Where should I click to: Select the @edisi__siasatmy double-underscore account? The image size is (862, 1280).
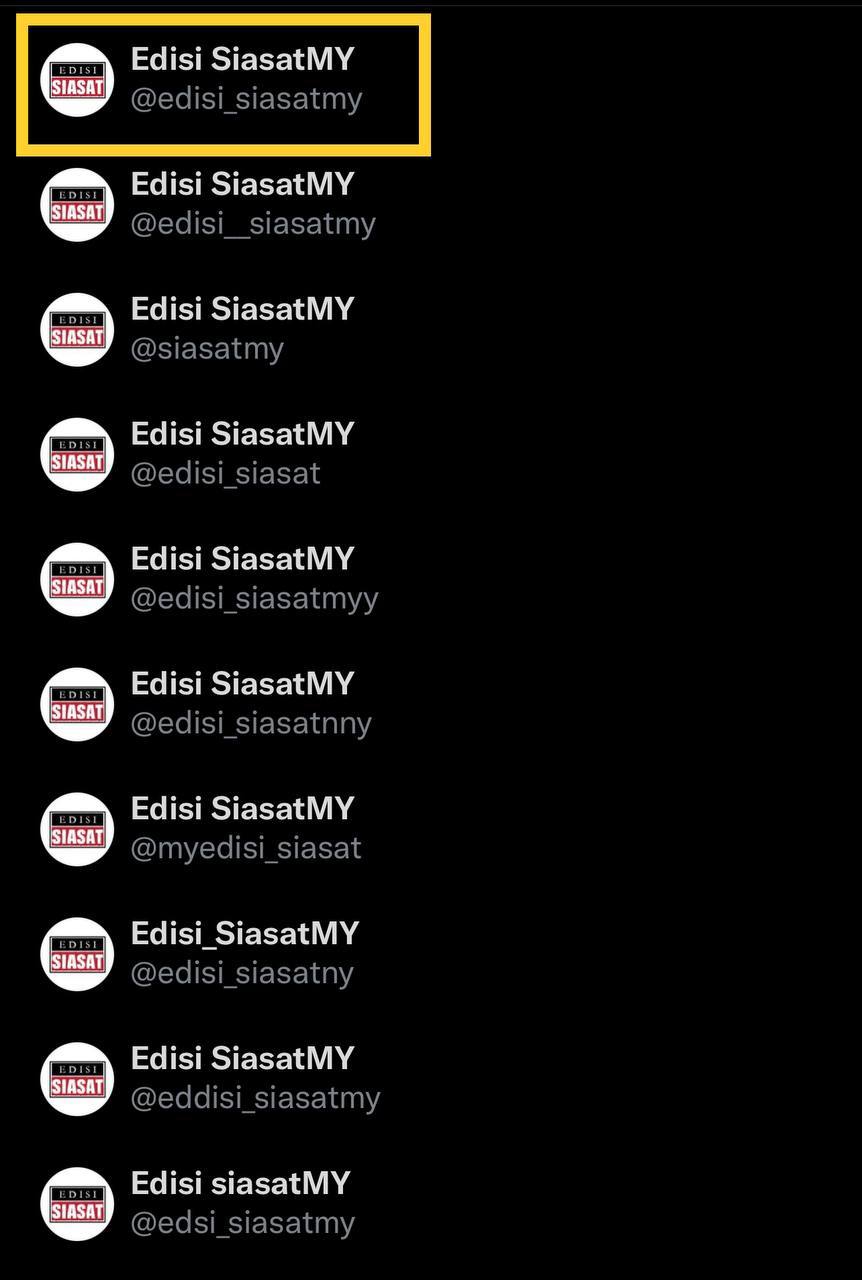pos(252,204)
